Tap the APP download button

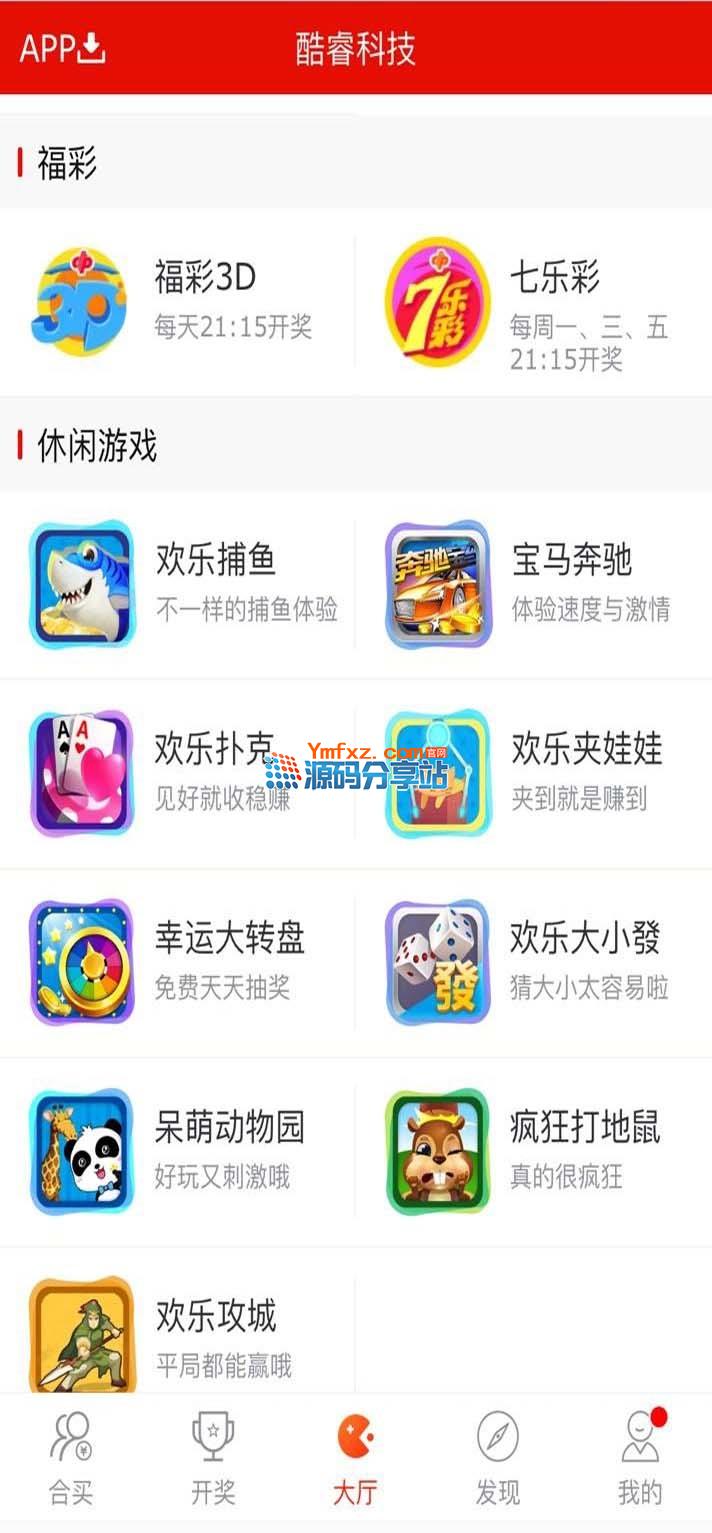(x=62, y=47)
